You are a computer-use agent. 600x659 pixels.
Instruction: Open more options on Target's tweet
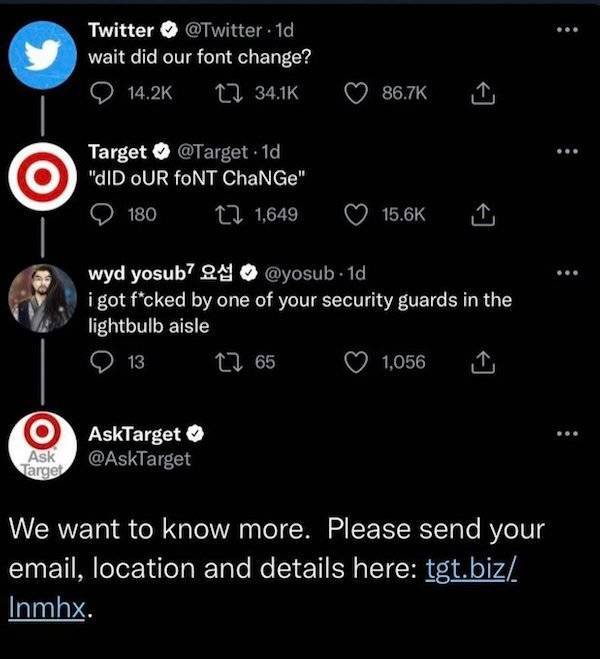click(568, 153)
